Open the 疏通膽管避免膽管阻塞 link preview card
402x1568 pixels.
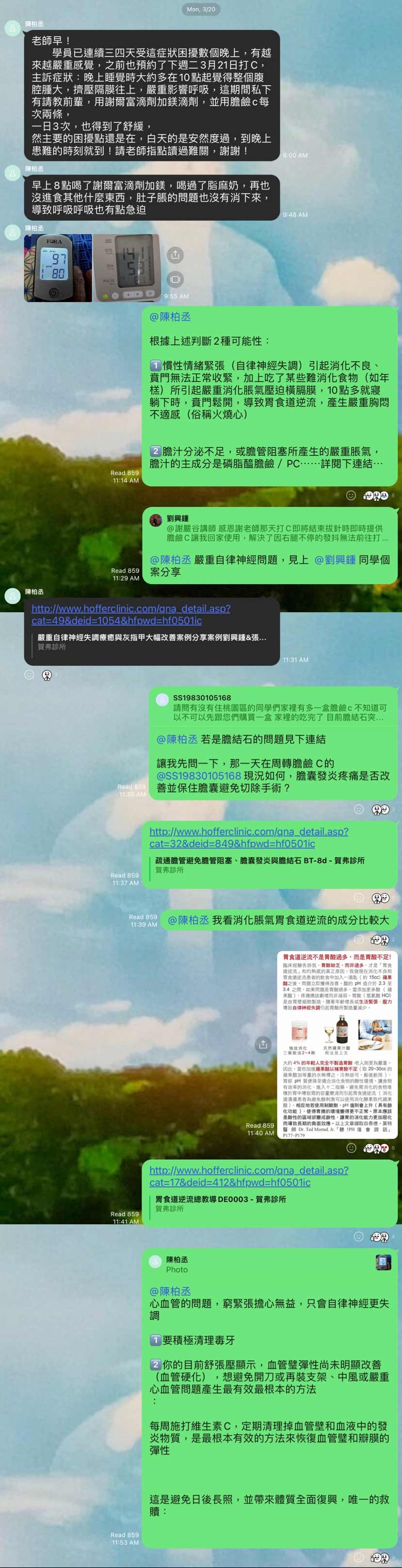click(260, 864)
